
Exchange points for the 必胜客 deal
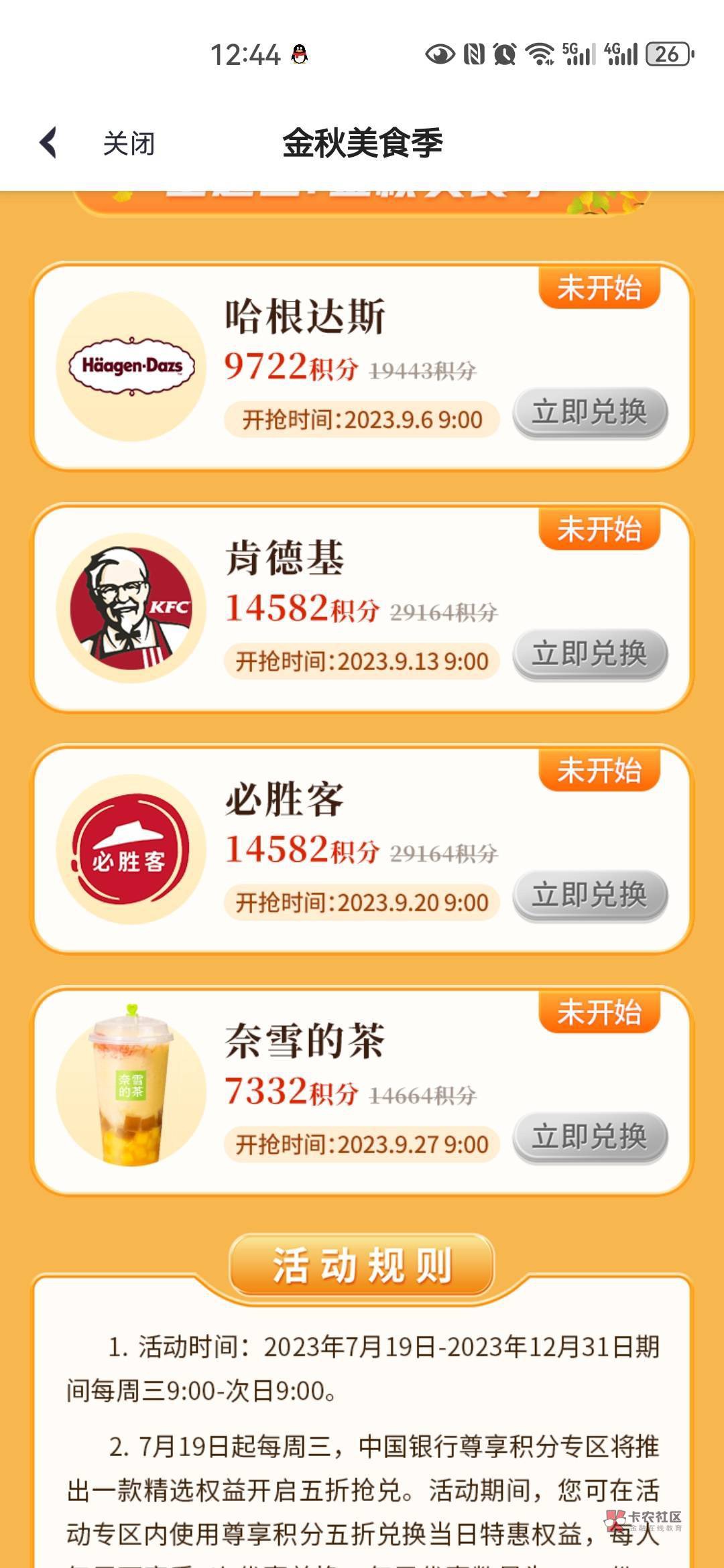pyautogui.click(x=590, y=895)
